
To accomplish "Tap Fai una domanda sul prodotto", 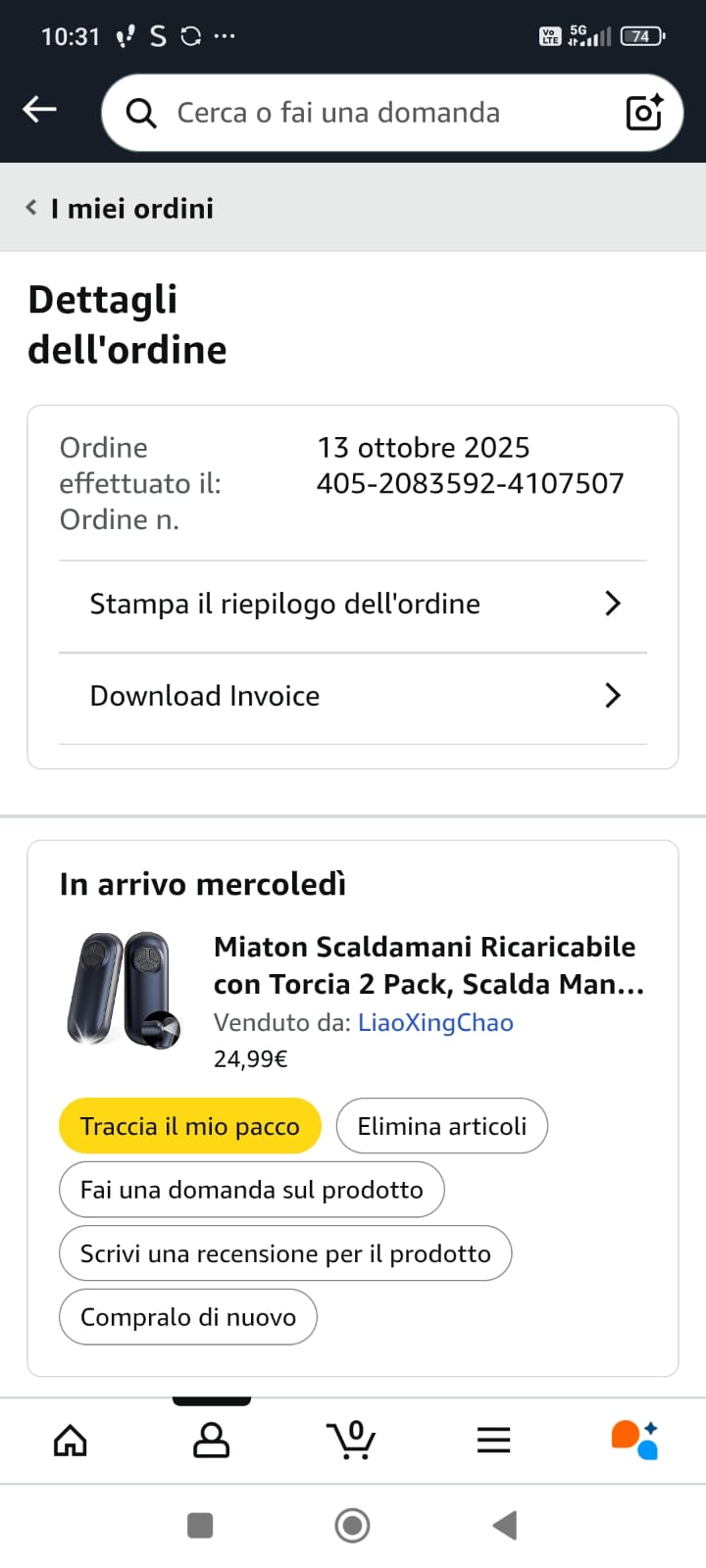I will coord(251,1190).
